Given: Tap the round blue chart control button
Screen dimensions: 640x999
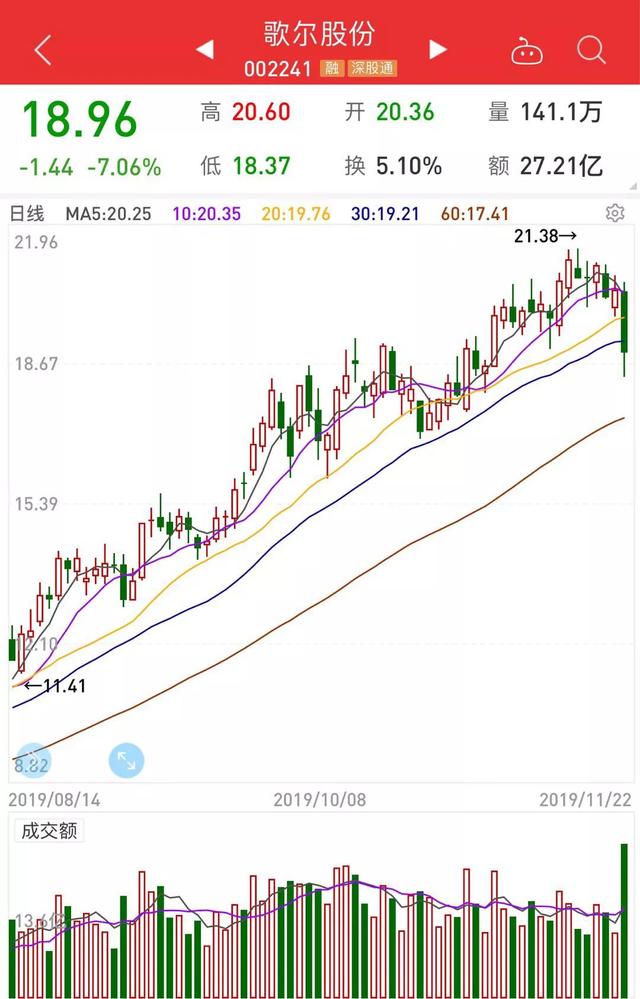Looking at the screenshot, I should 33,761.
